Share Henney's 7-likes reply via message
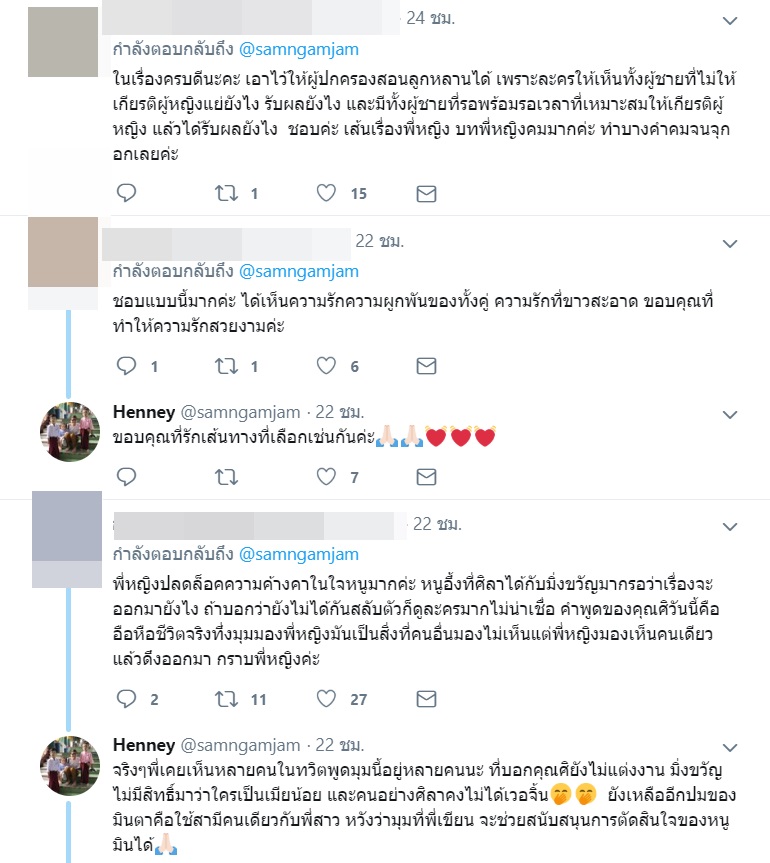Image resolution: width=770 pixels, height=863 pixels. click(426, 478)
